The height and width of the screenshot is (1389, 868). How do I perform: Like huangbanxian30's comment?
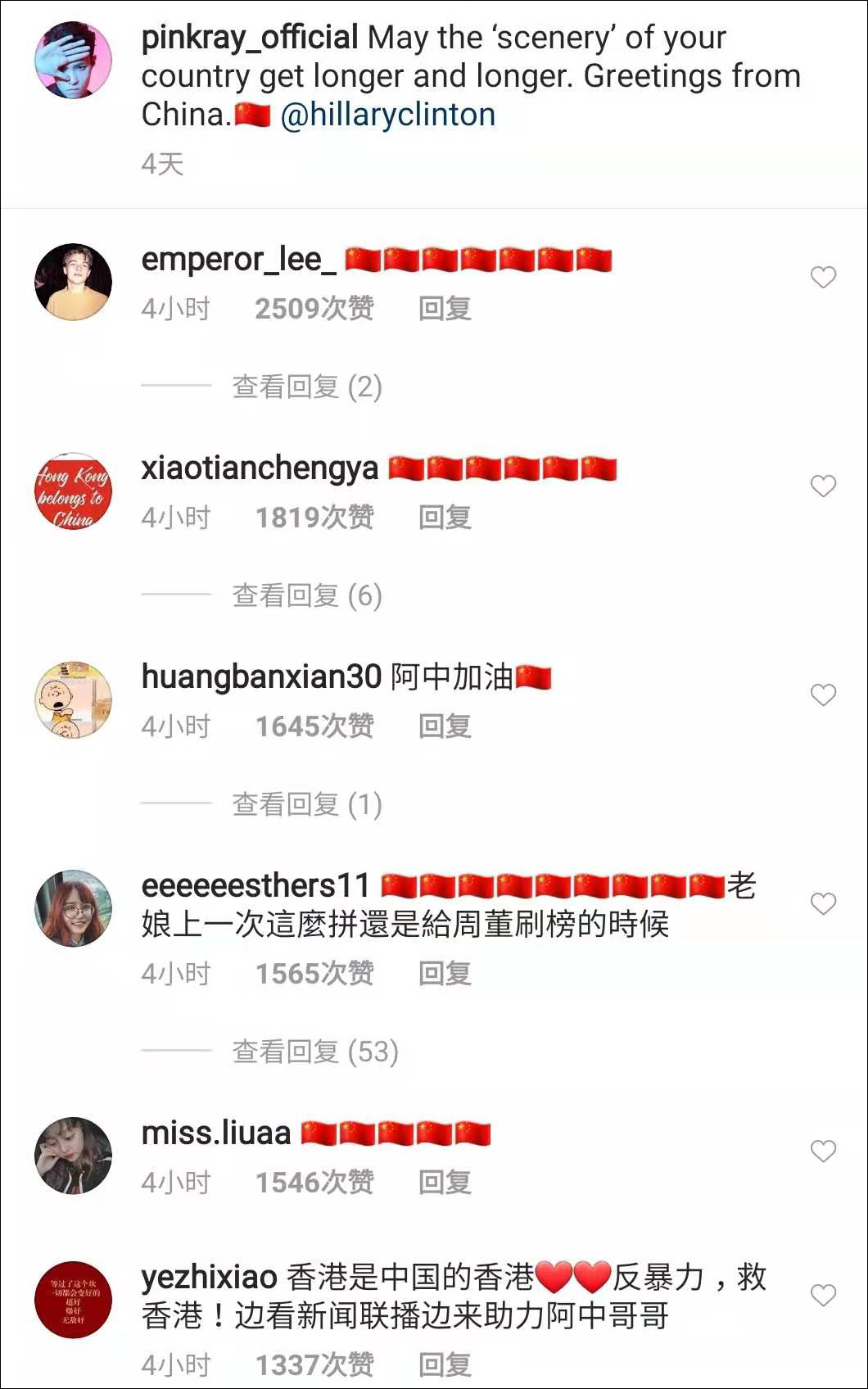823,694
